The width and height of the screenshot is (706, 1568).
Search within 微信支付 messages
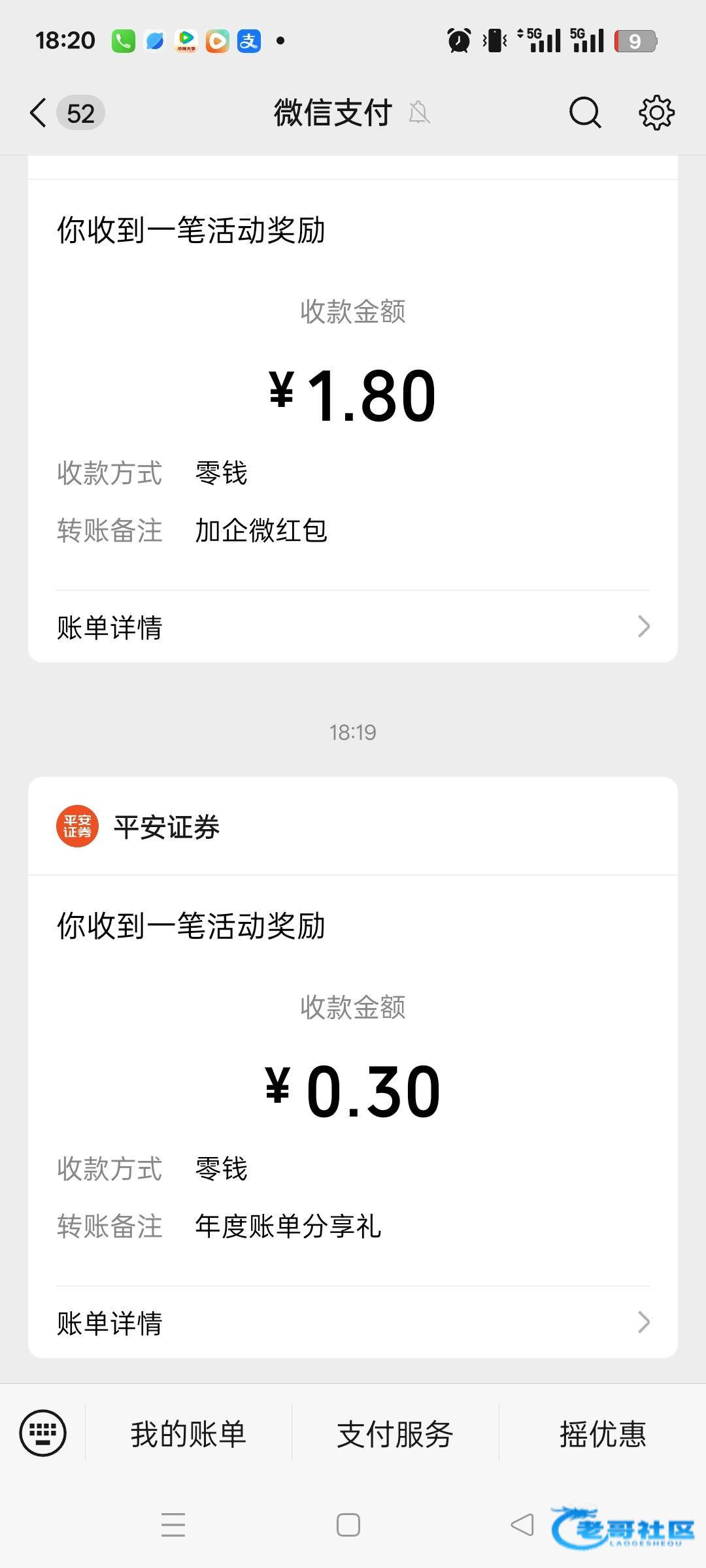tap(584, 113)
